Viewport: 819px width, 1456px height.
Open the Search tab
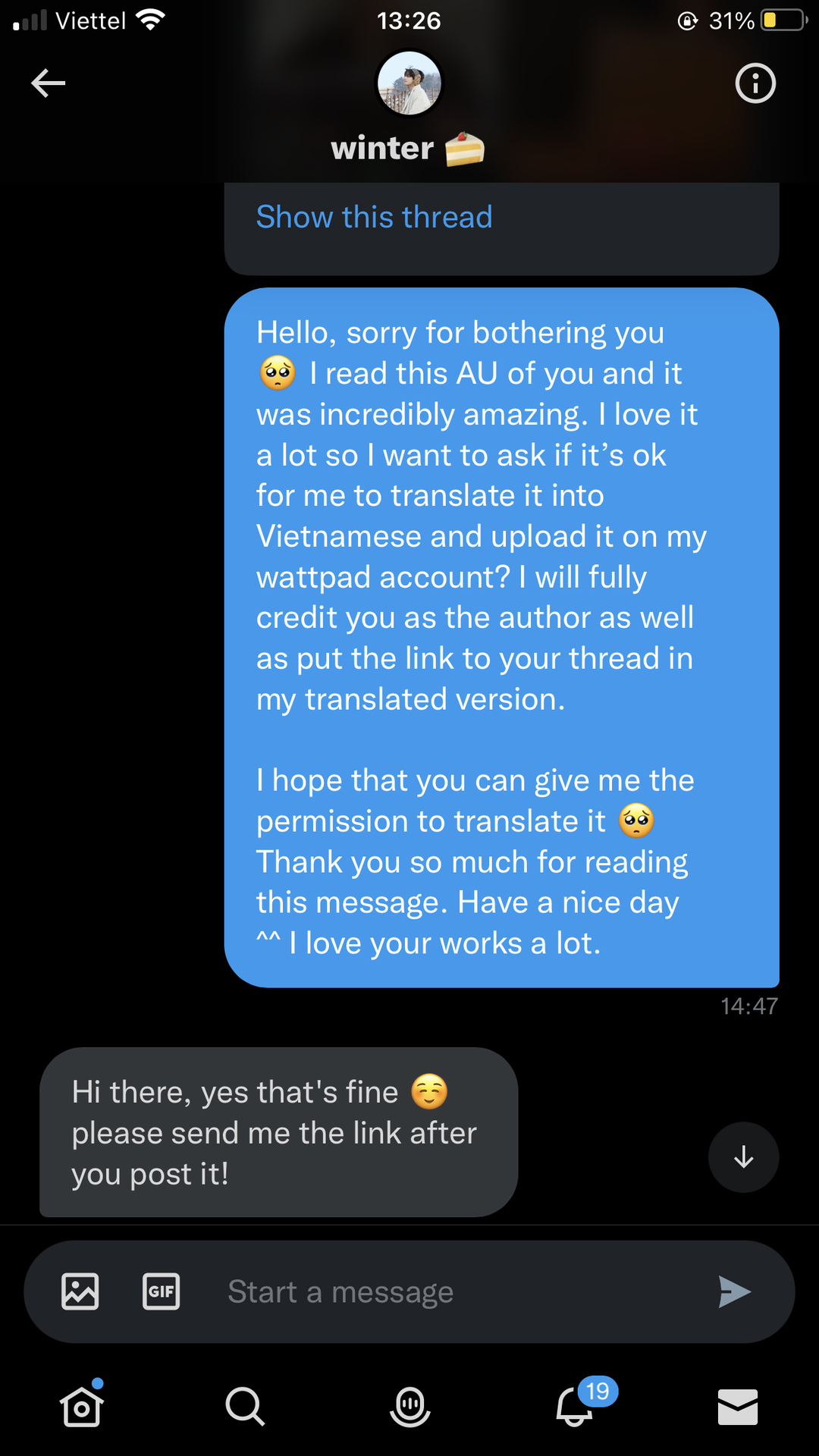[246, 1407]
